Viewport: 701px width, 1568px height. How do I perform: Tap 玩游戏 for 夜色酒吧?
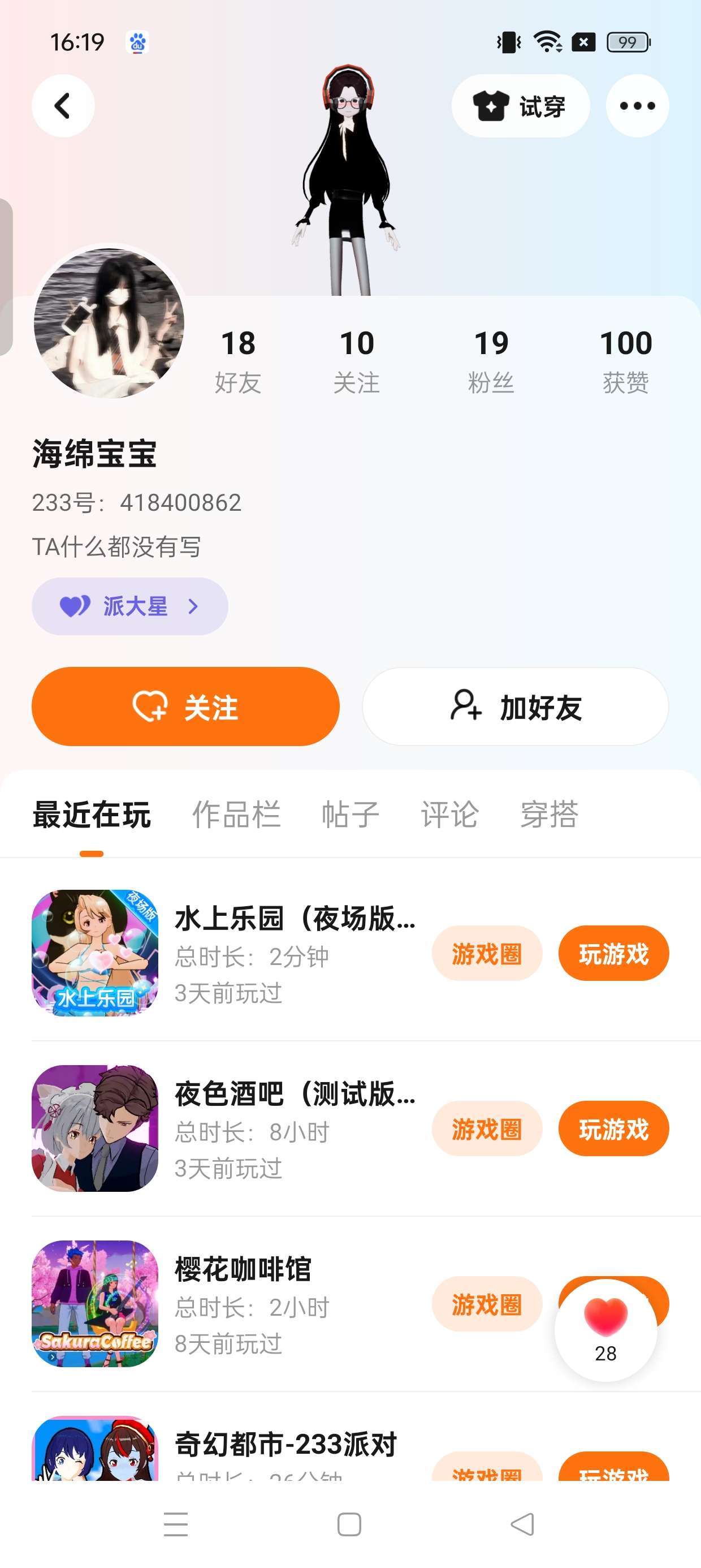[x=613, y=1128]
